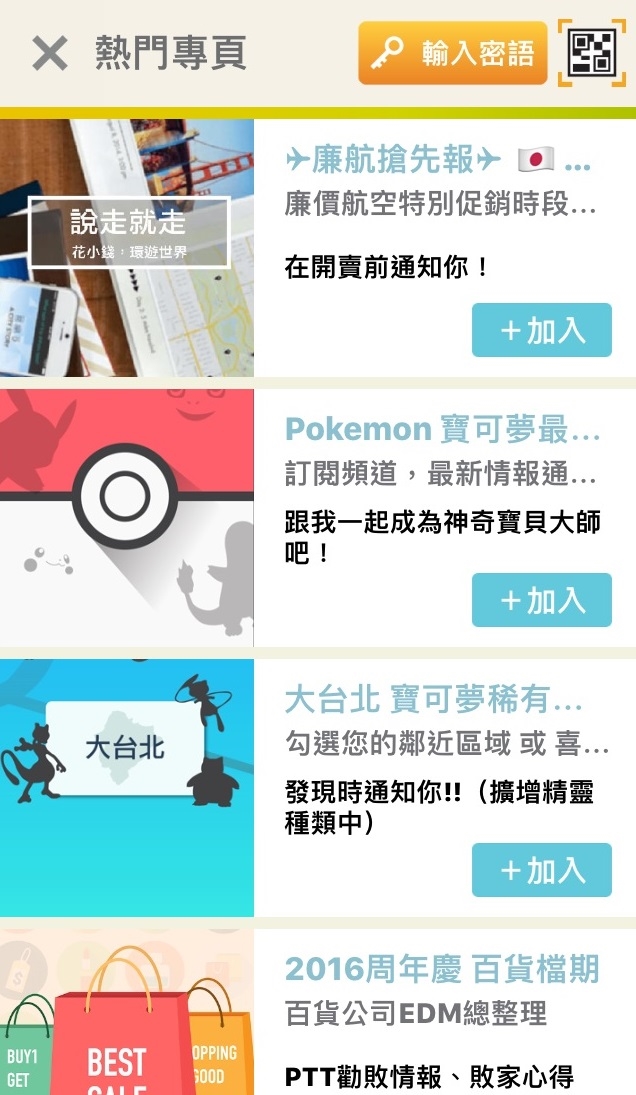
Task: Join the Pokemon 寶可夢 channel
Action: click(541, 600)
